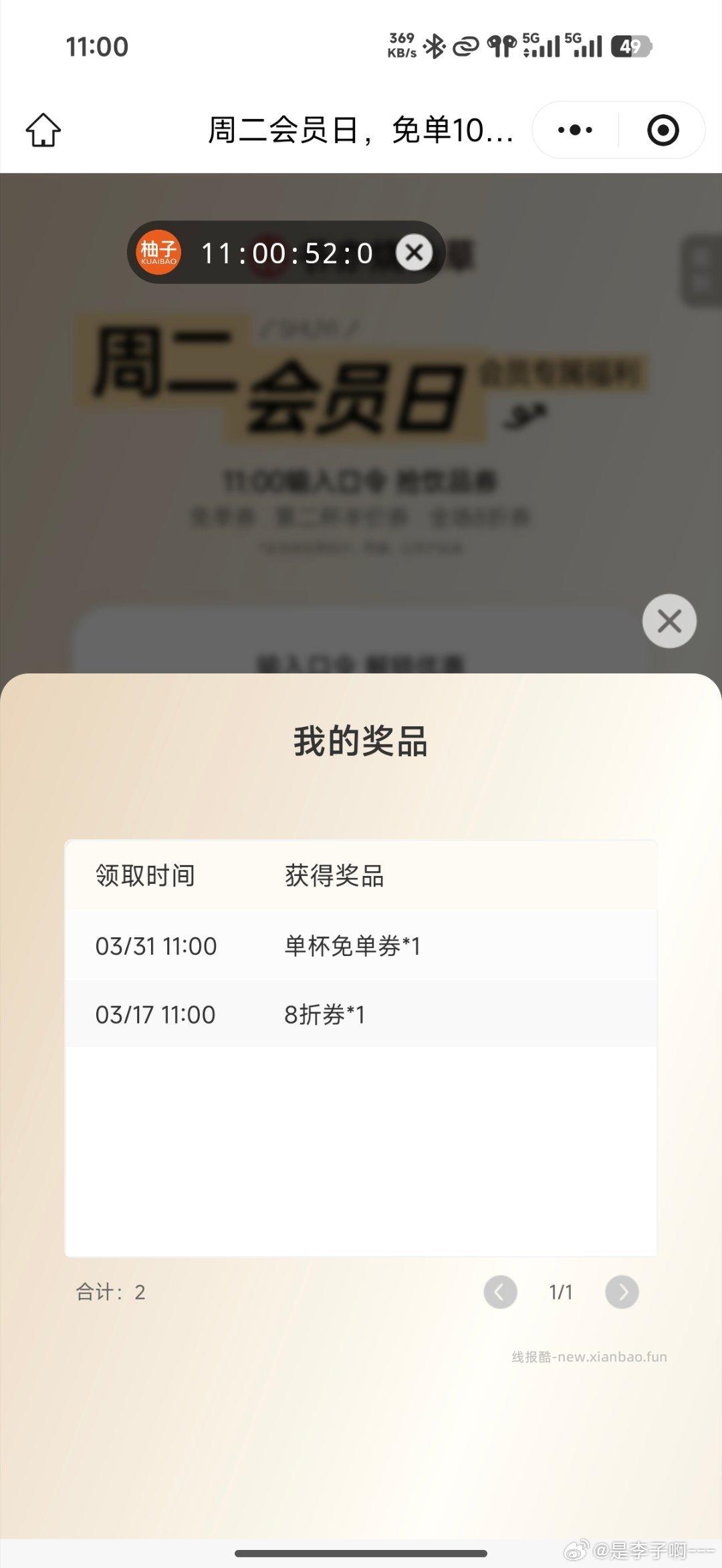Tap the 获得奖品 column header

[332, 877]
